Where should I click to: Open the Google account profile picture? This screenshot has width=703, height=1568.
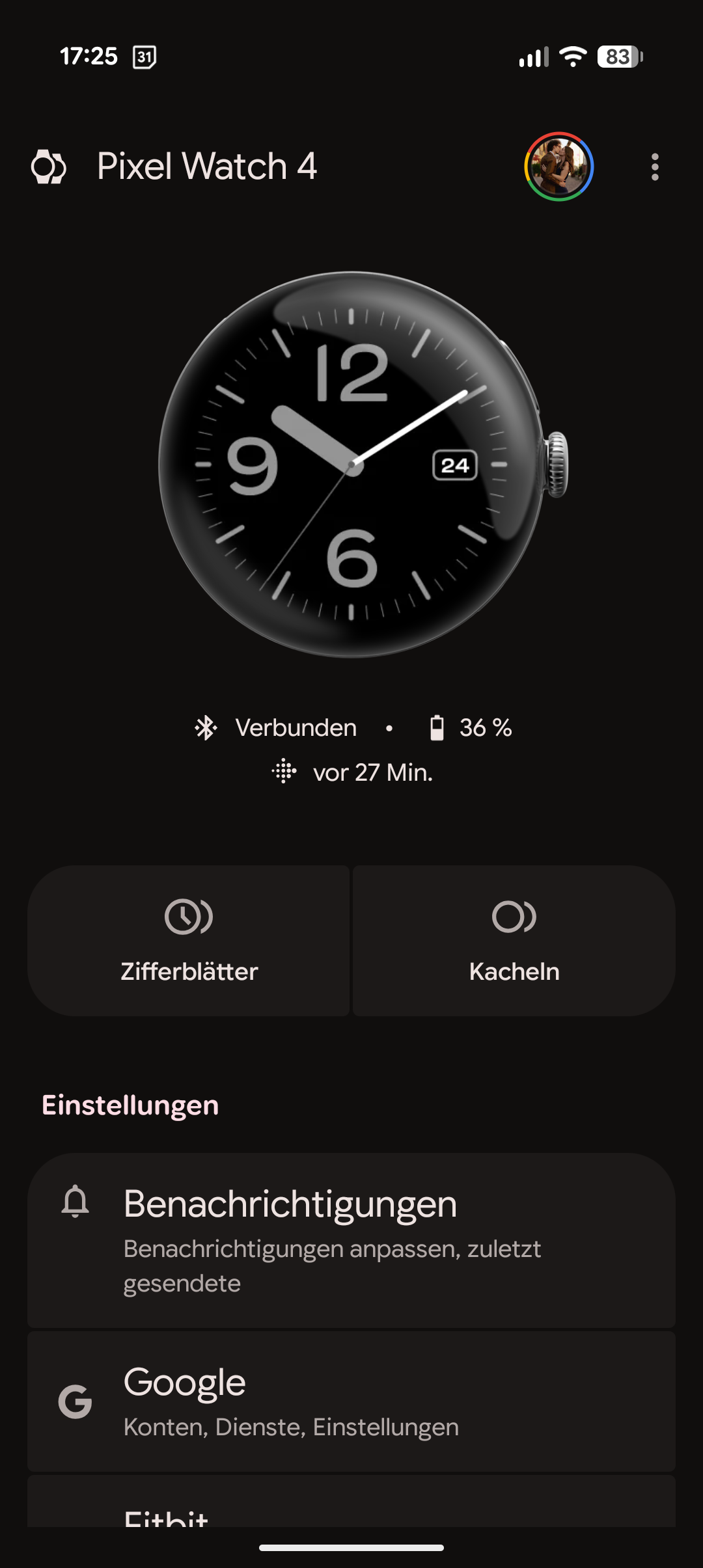559,167
